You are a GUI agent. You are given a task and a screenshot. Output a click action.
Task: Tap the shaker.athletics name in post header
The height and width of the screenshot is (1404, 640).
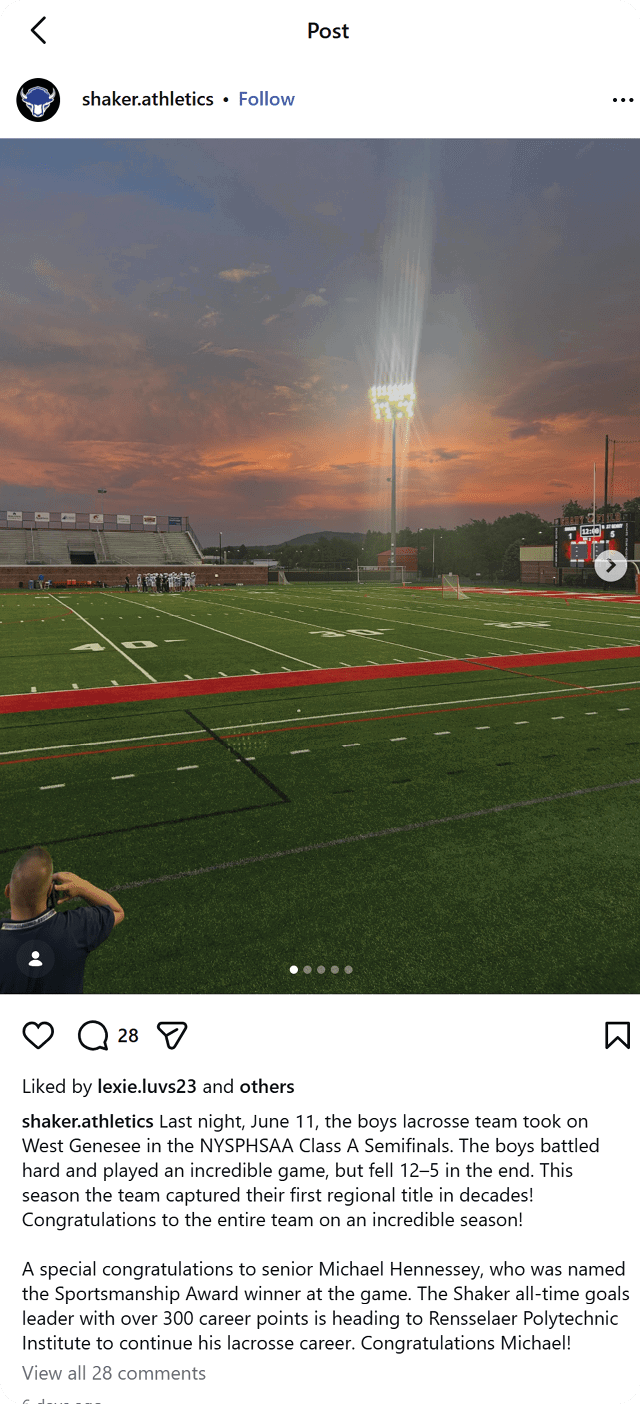point(148,99)
